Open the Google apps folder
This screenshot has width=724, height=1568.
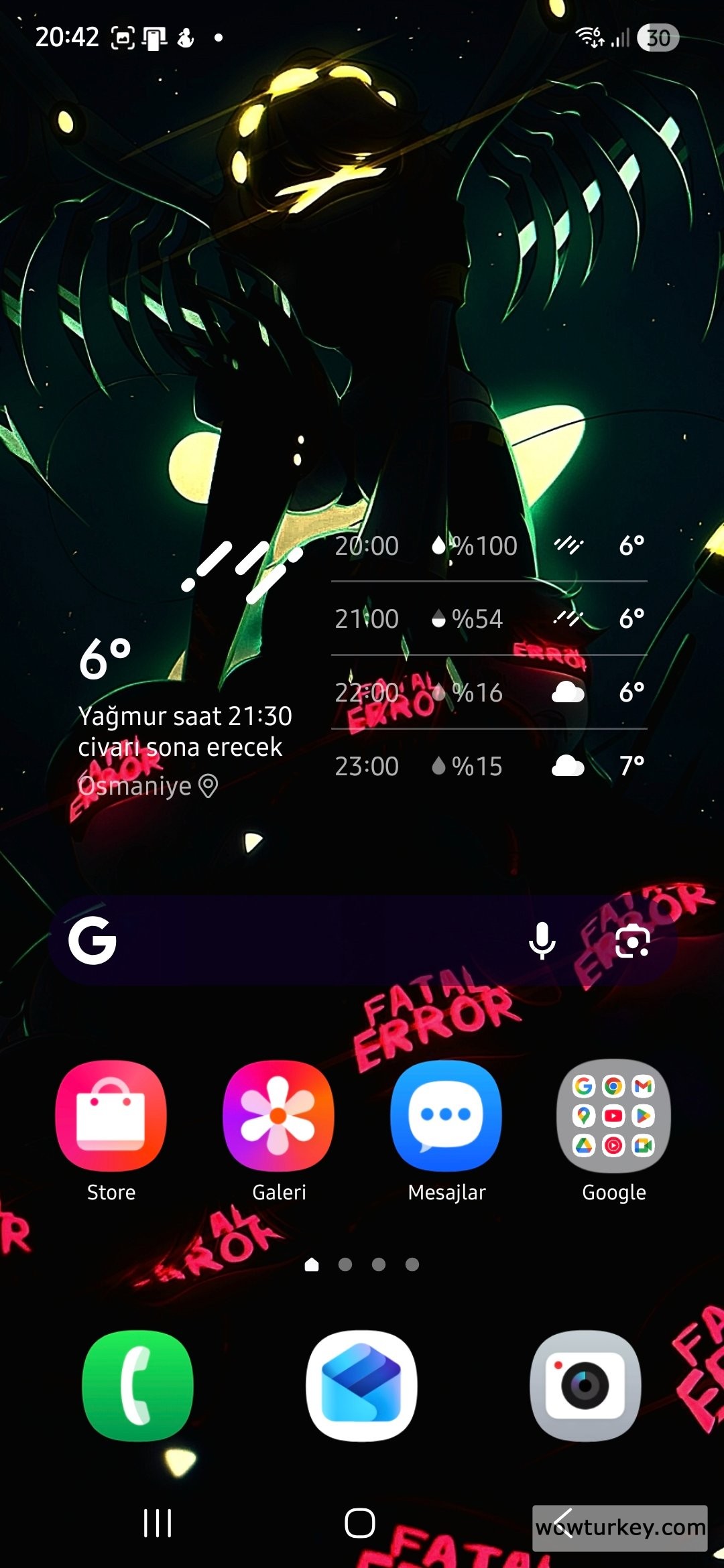point(614,1116)
